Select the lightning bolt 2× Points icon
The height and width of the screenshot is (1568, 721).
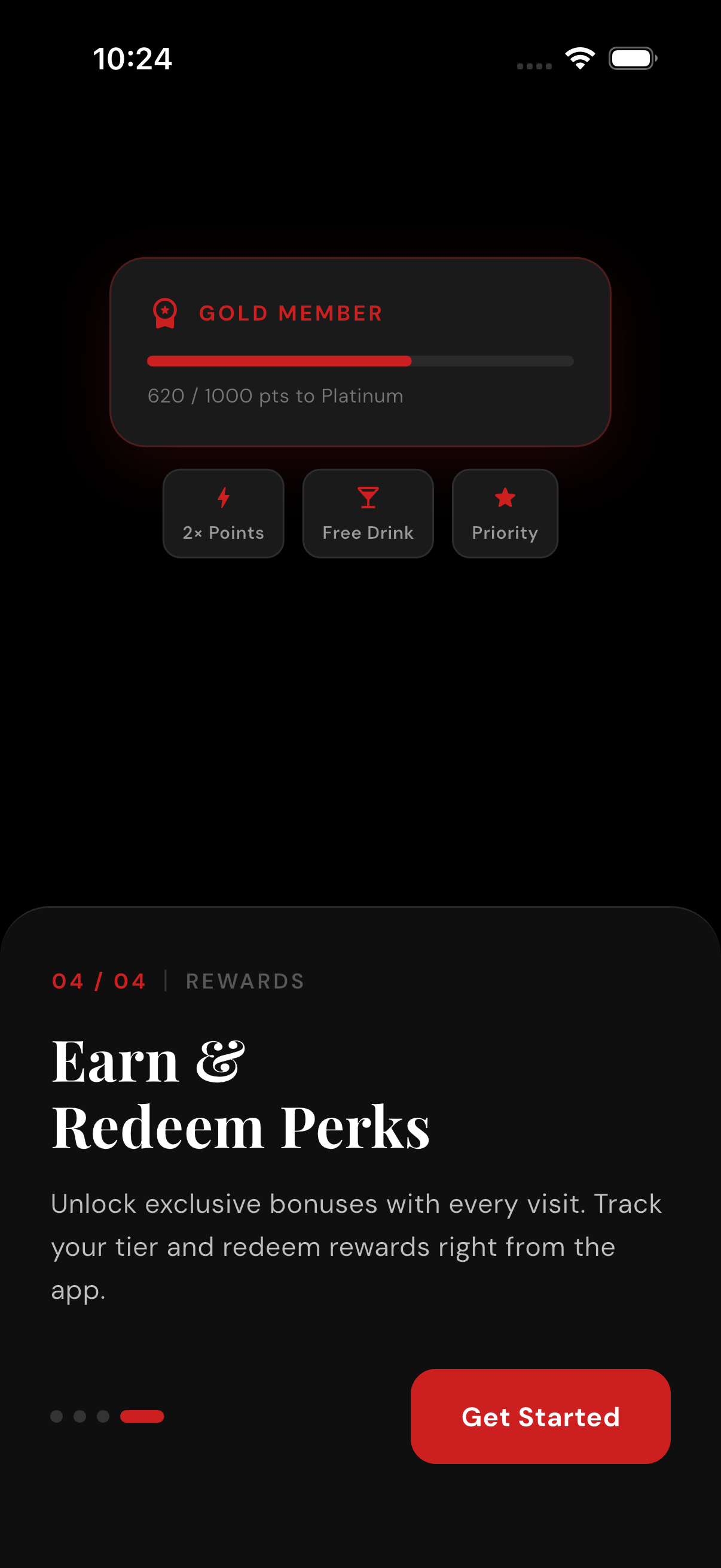222,498
